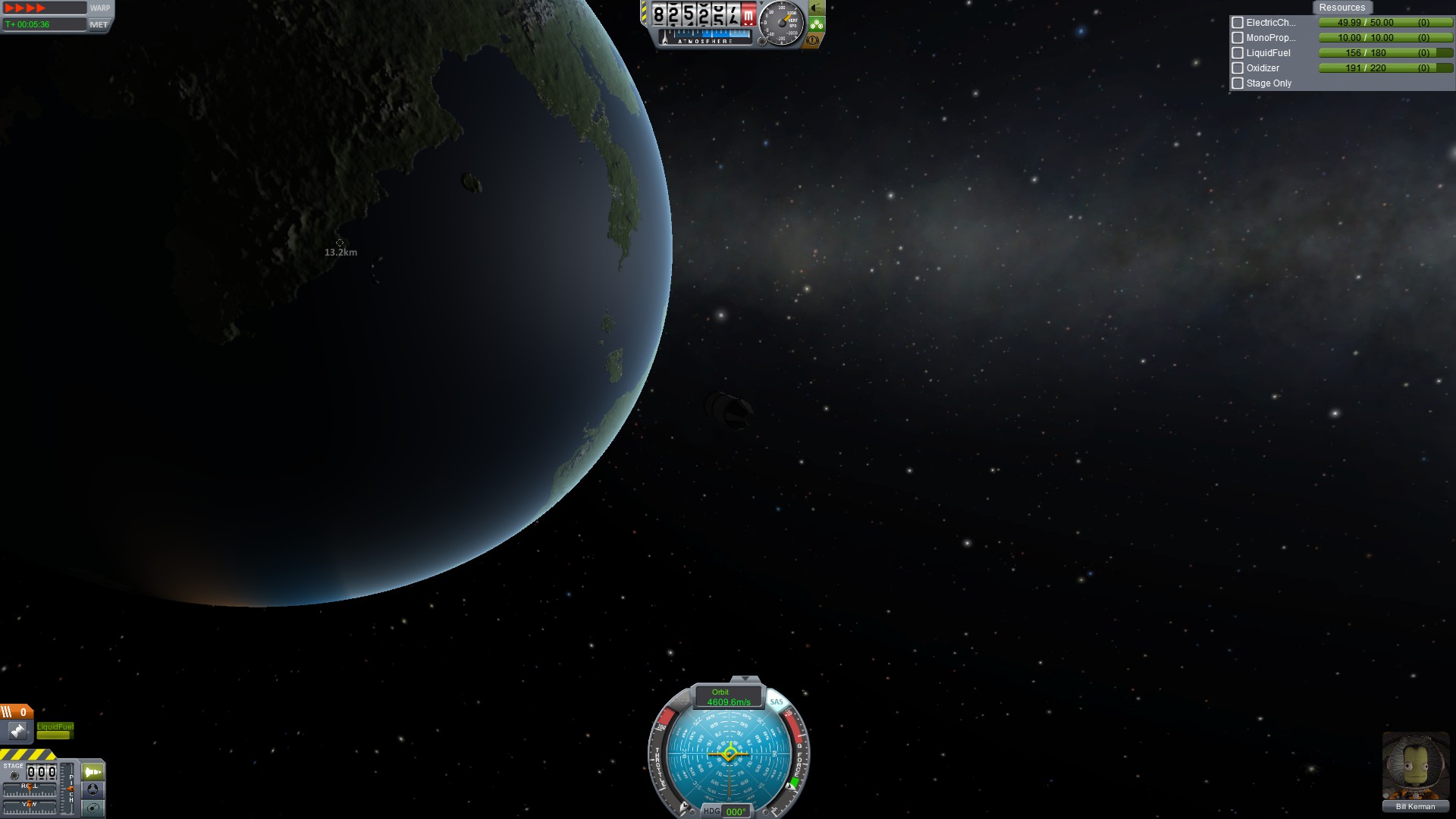Close the Resources panel tab
1456x819 pixels.
1341,8
